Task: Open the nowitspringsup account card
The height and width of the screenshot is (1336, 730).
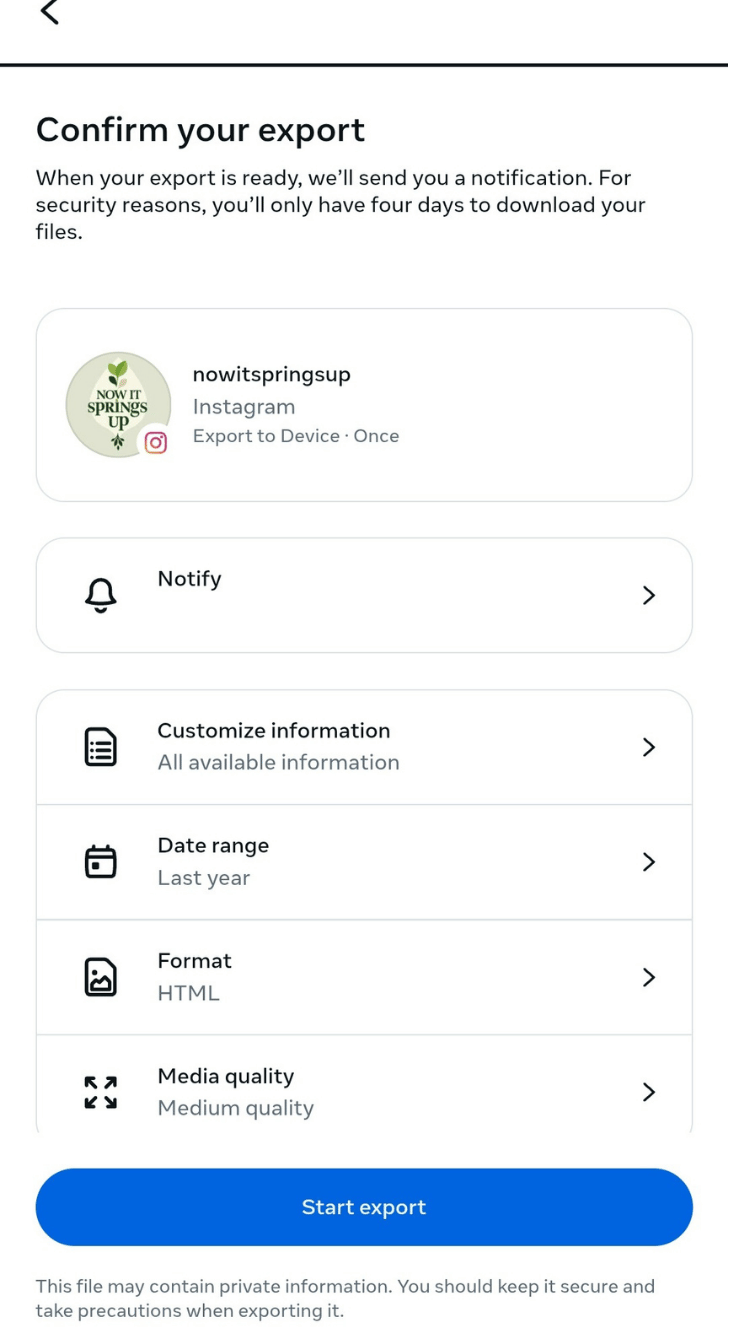Action: [x=364, y=405]
